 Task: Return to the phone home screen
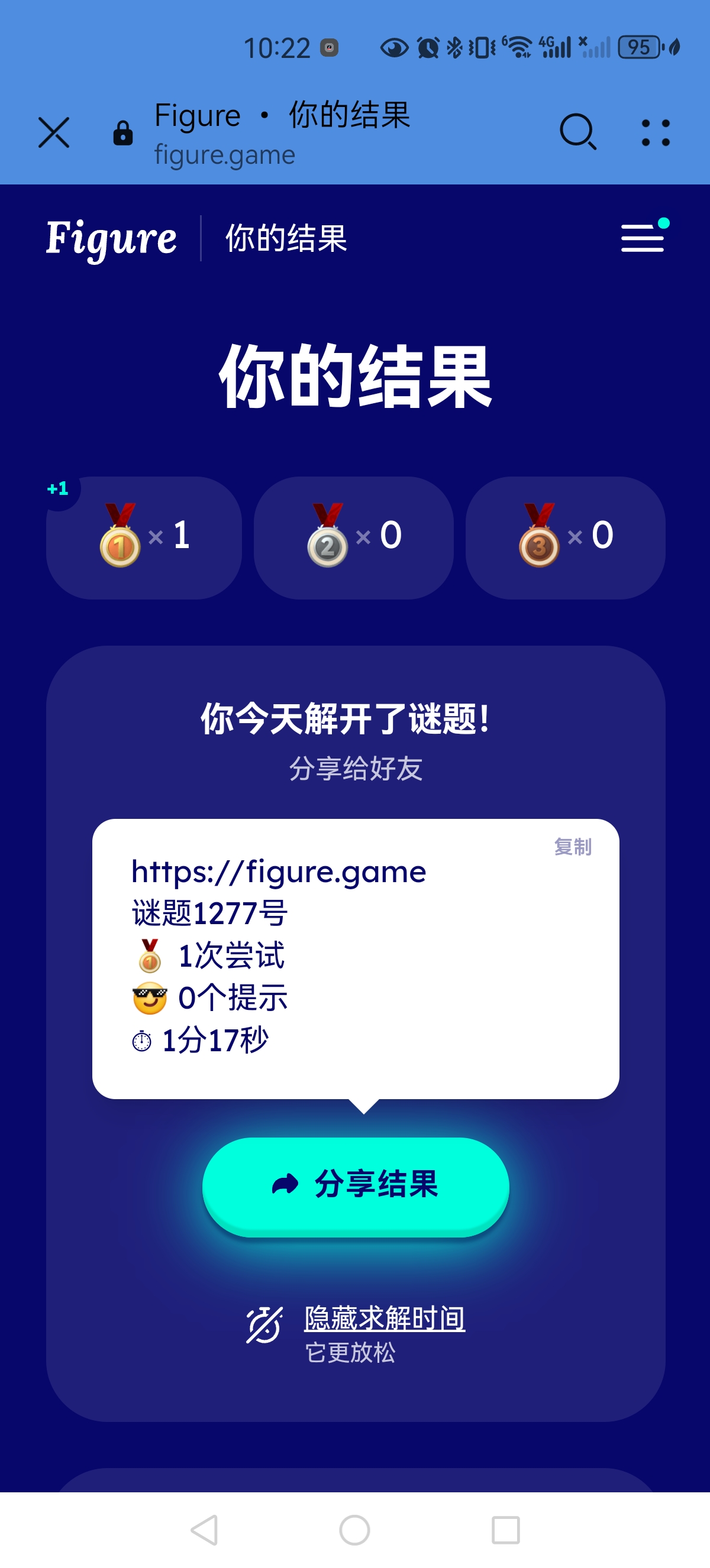[x=354, y=1529]
